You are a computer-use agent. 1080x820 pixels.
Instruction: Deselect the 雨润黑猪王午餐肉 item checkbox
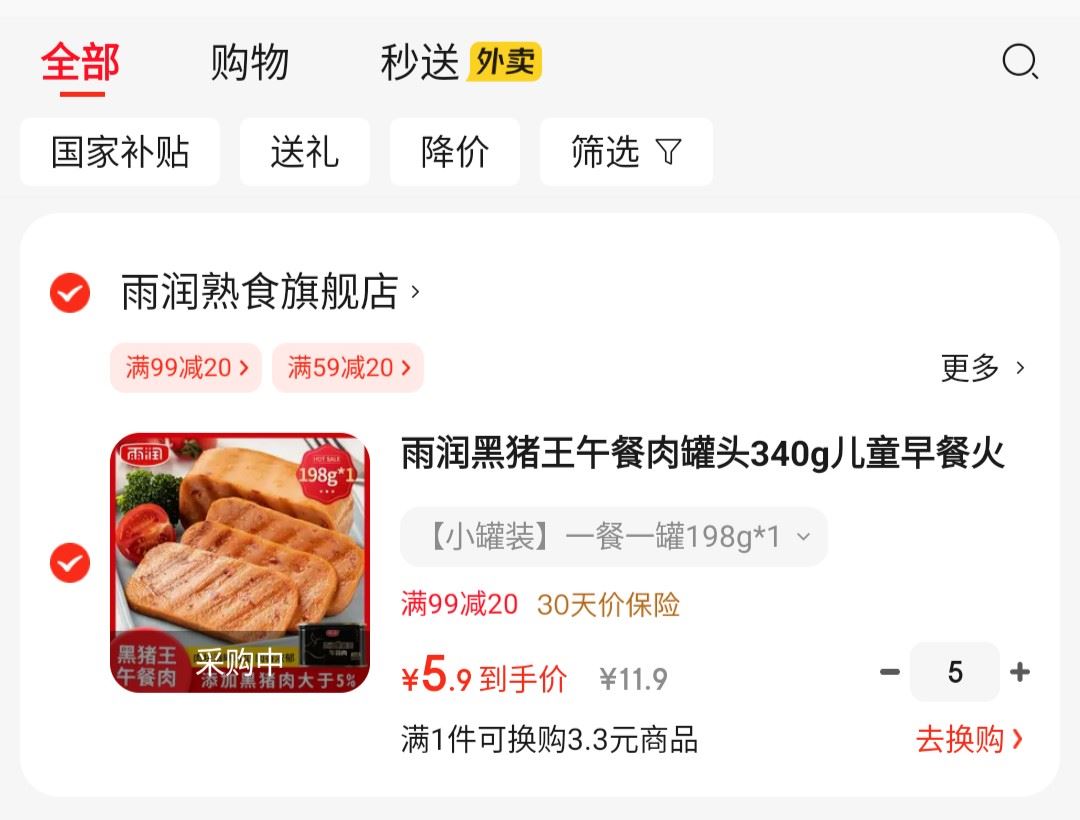coord(70,563)
